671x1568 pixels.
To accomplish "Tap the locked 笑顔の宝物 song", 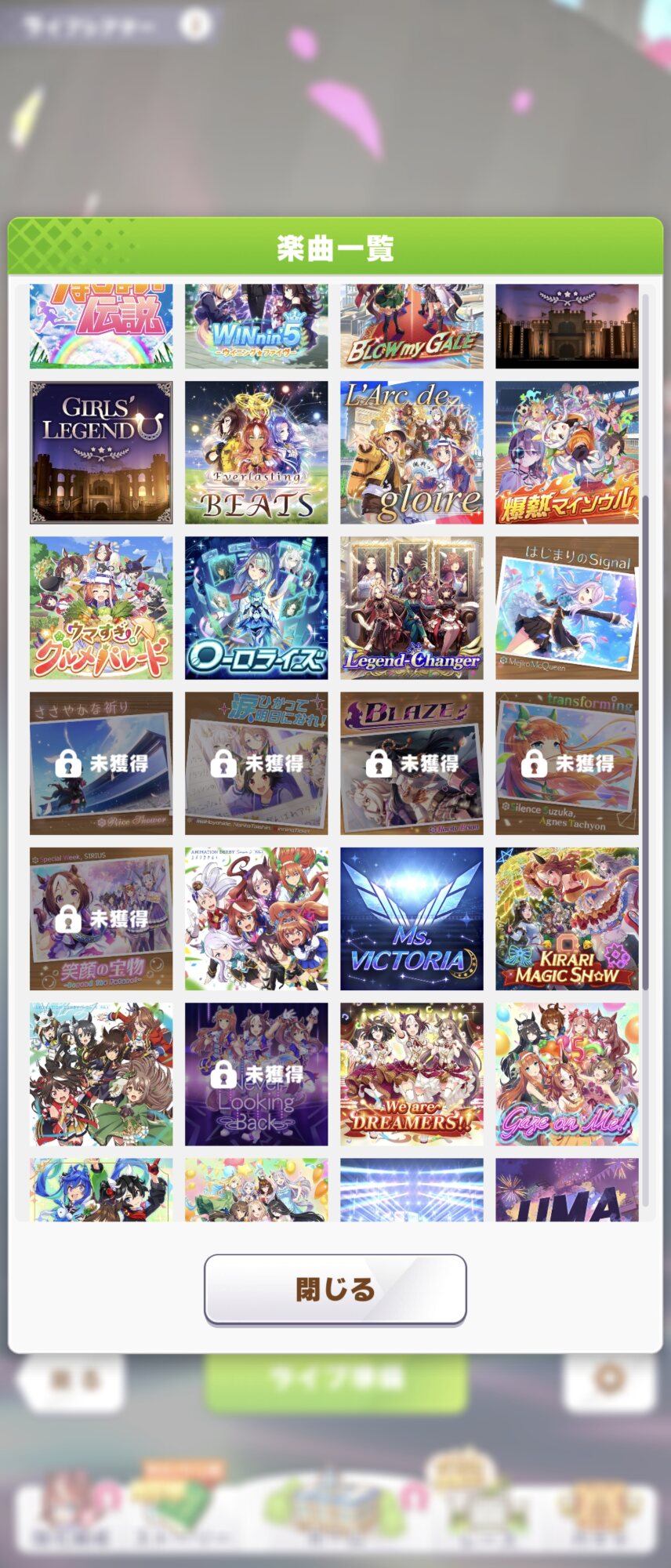I will (x=101, y=918).
